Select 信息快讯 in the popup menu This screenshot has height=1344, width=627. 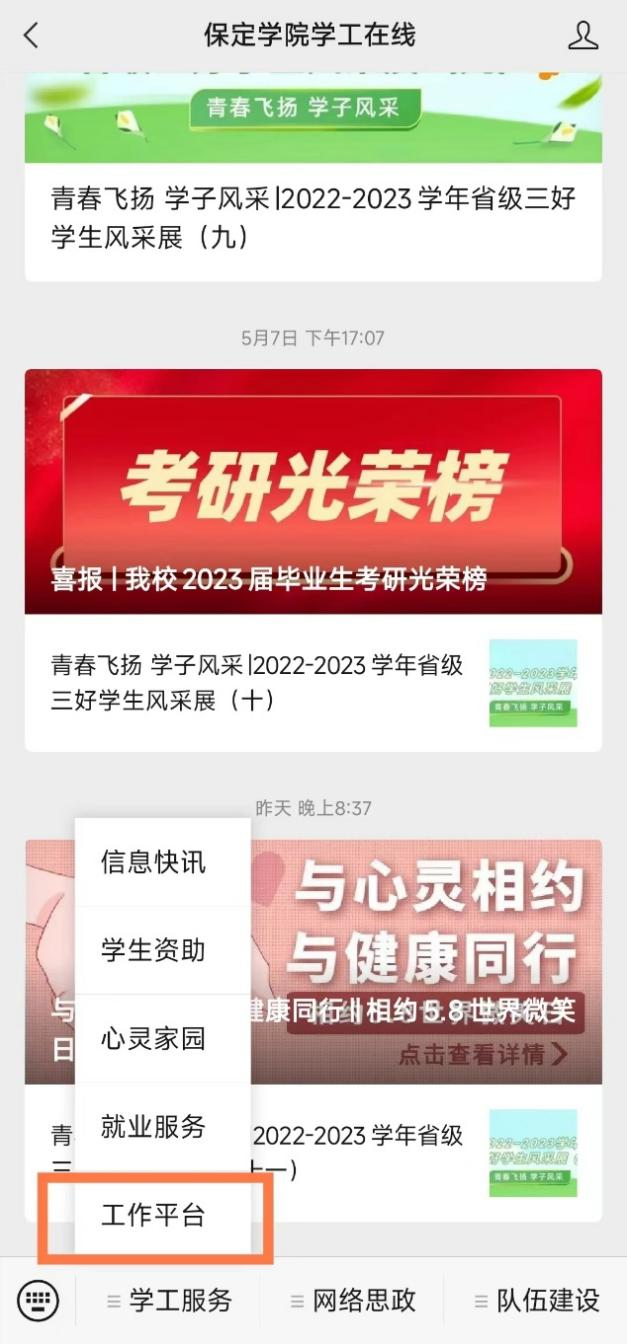pyautogui.click(x=154, y=862)
